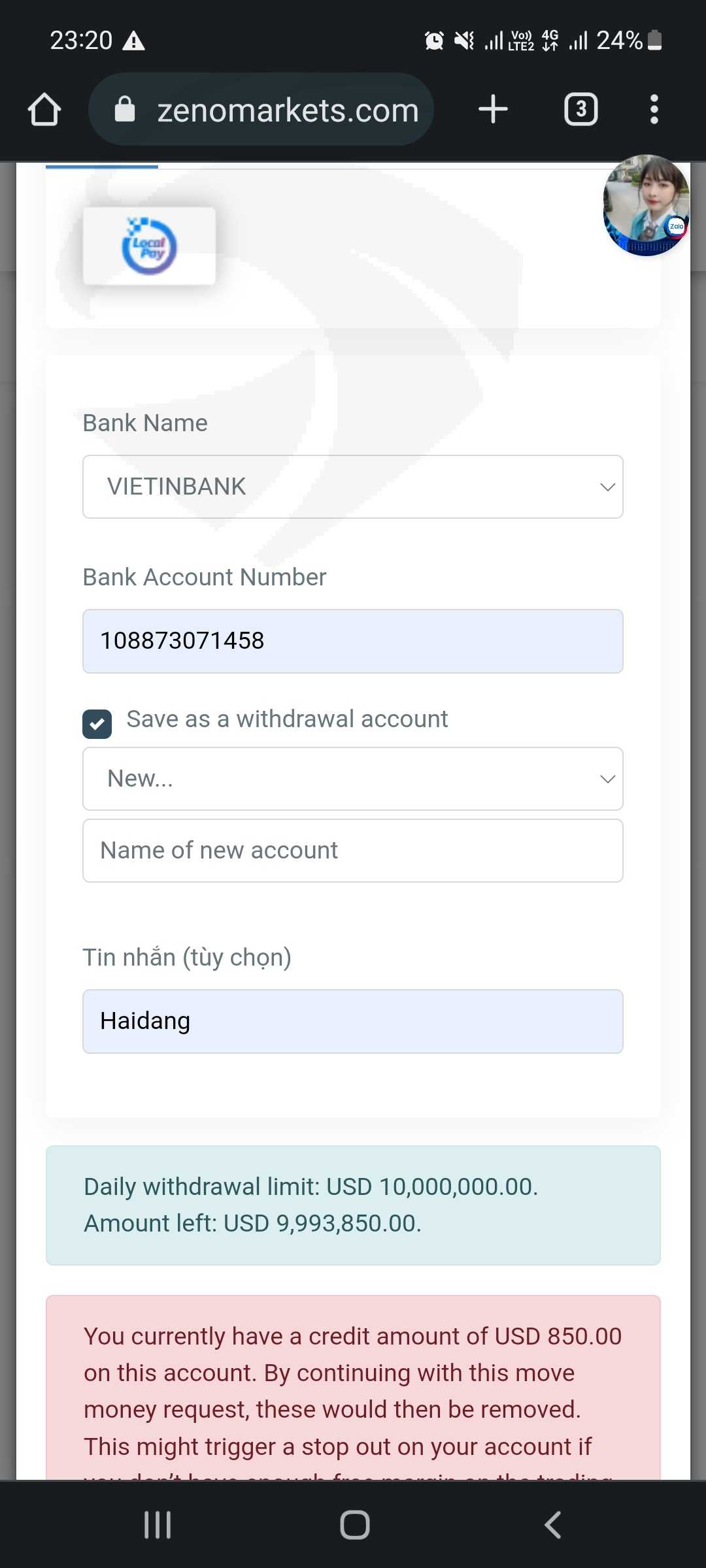Open the browser home page button

tap(44, 109)
